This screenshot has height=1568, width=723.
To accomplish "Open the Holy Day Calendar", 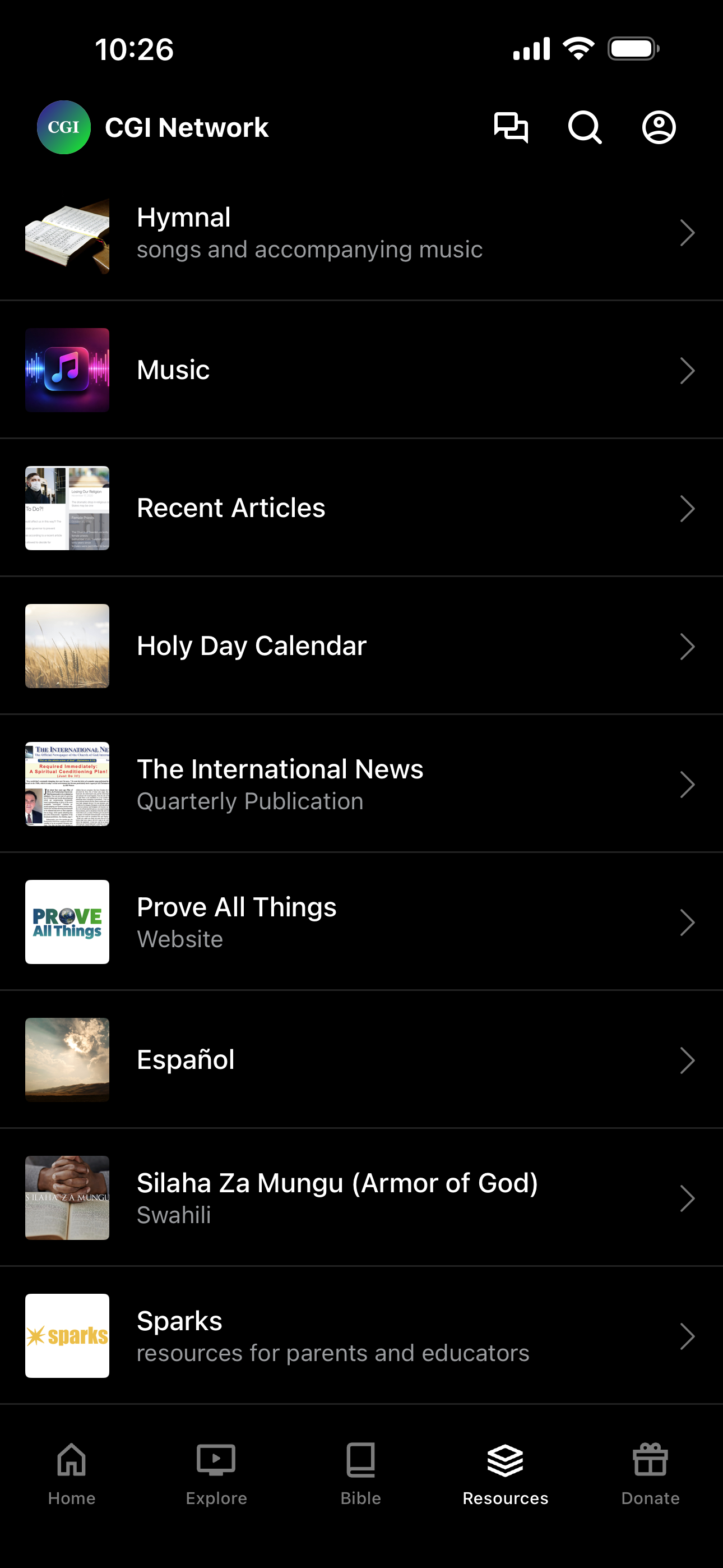I will click(x=361, y=647).
